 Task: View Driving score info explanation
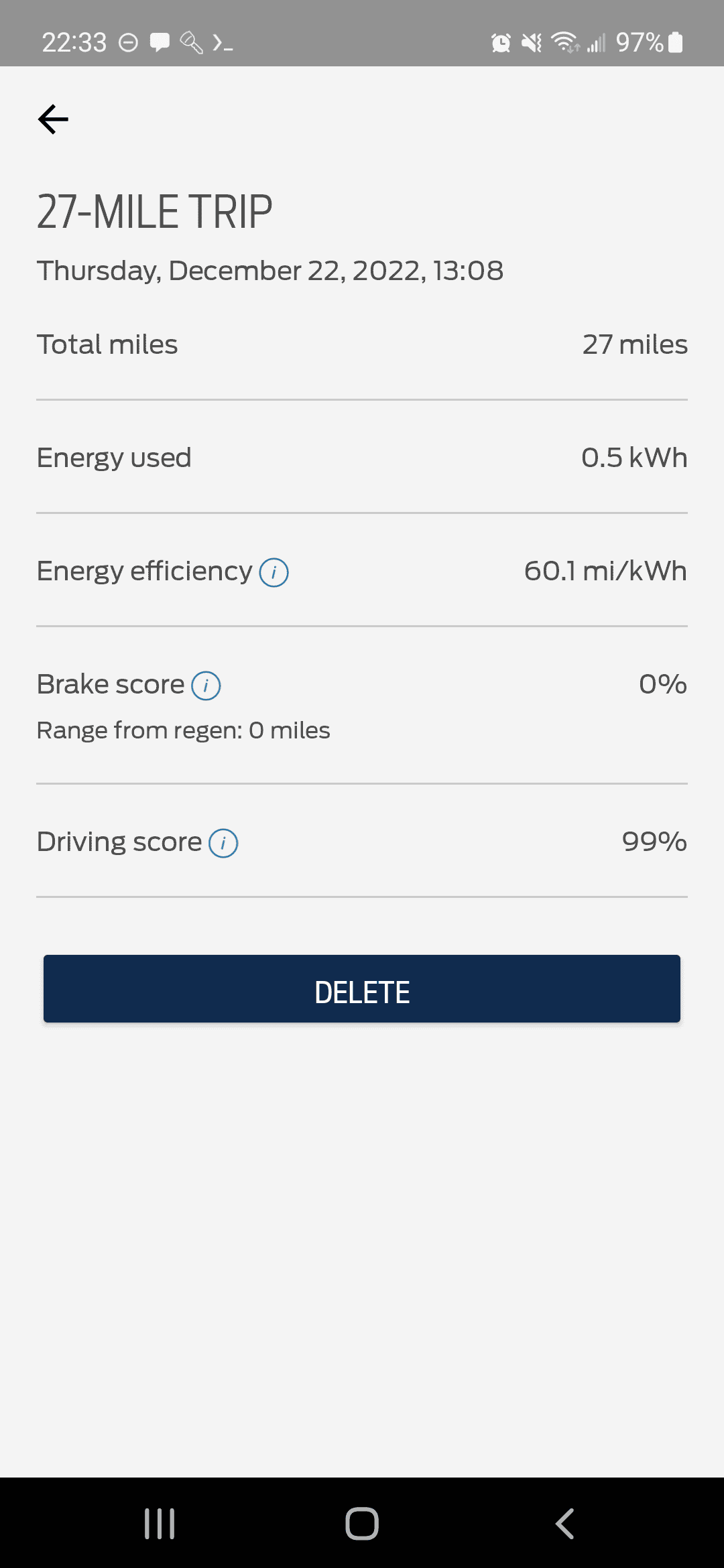(x=223, y=843)
